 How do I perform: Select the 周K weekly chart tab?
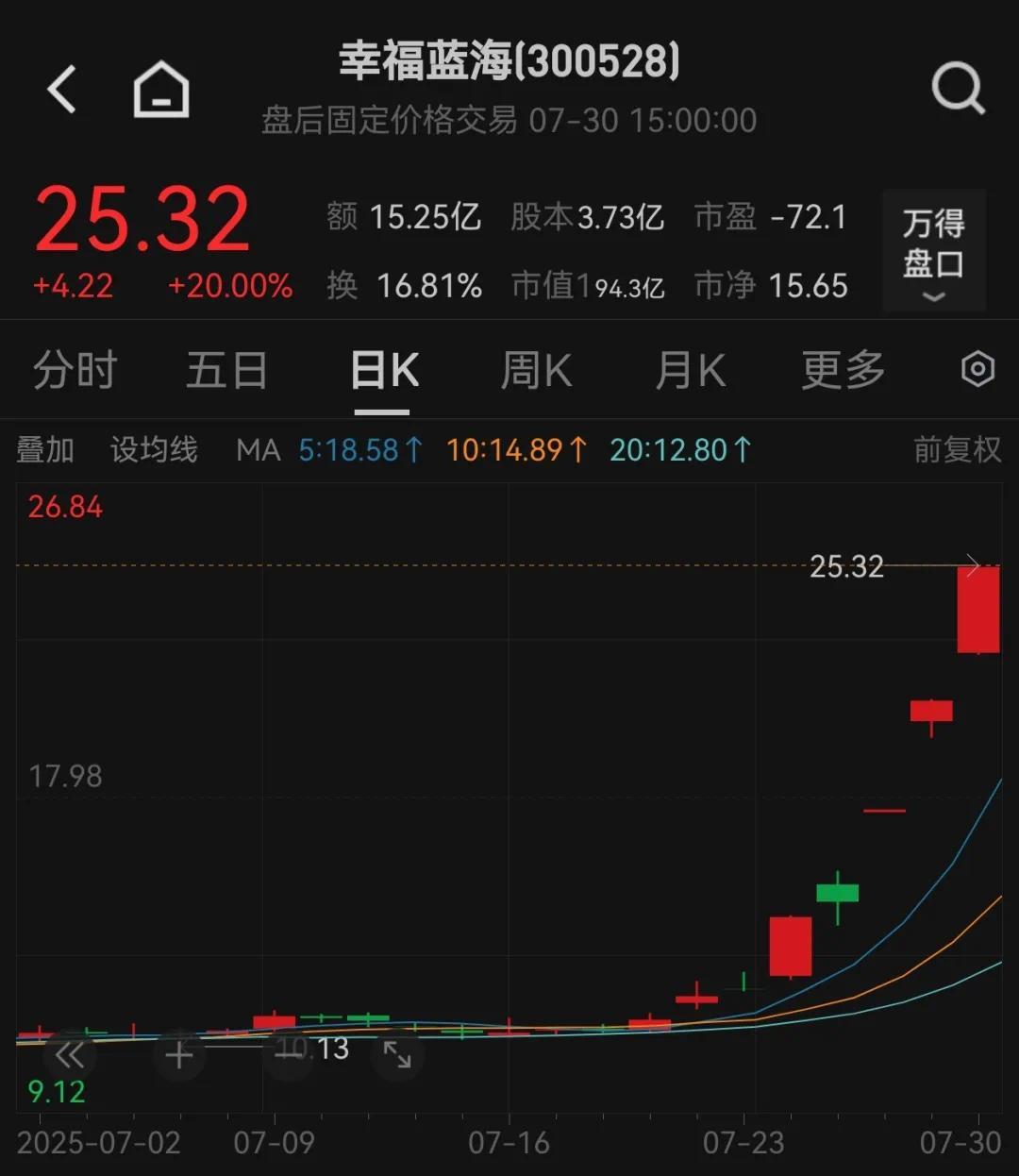535,370
